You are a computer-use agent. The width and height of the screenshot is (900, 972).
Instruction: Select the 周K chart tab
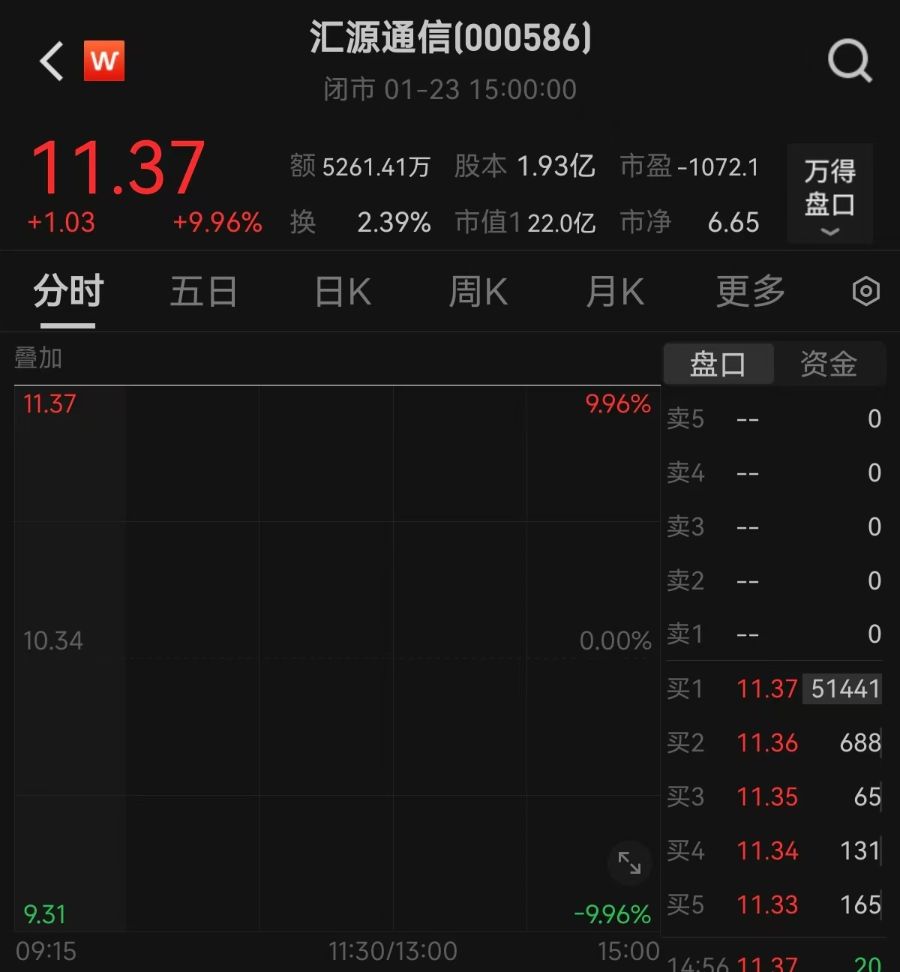pyautogui.click(x=478, y=292)
